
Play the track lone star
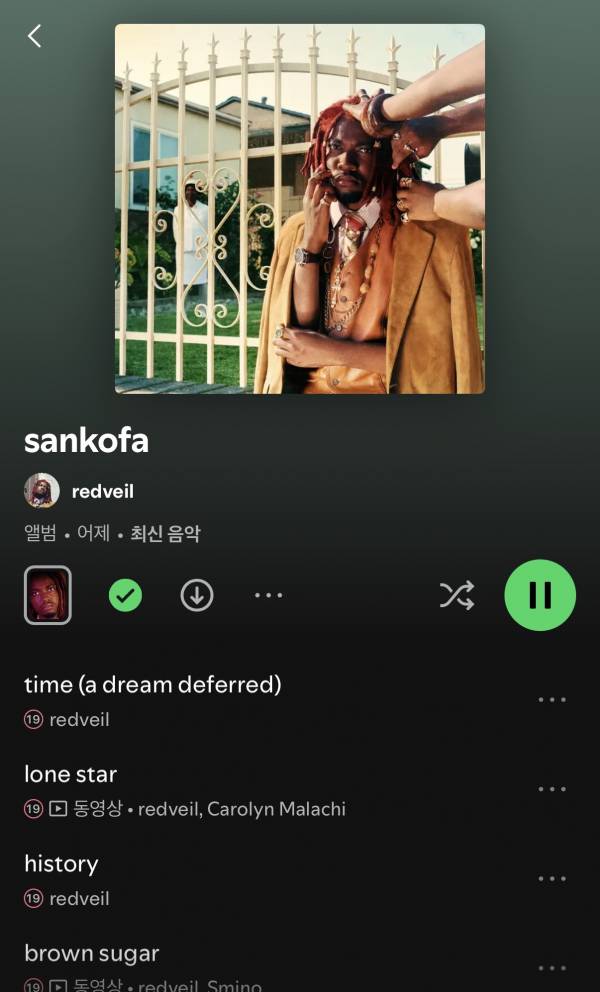coord(70,775)
